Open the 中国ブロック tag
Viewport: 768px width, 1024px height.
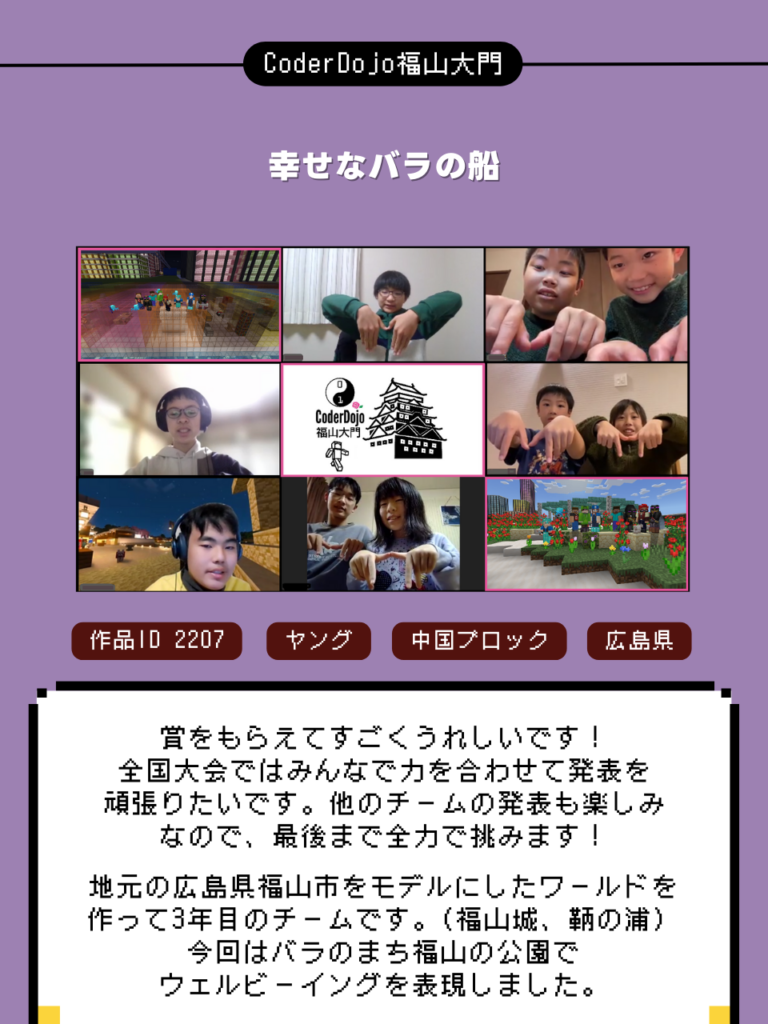[479, 641]
